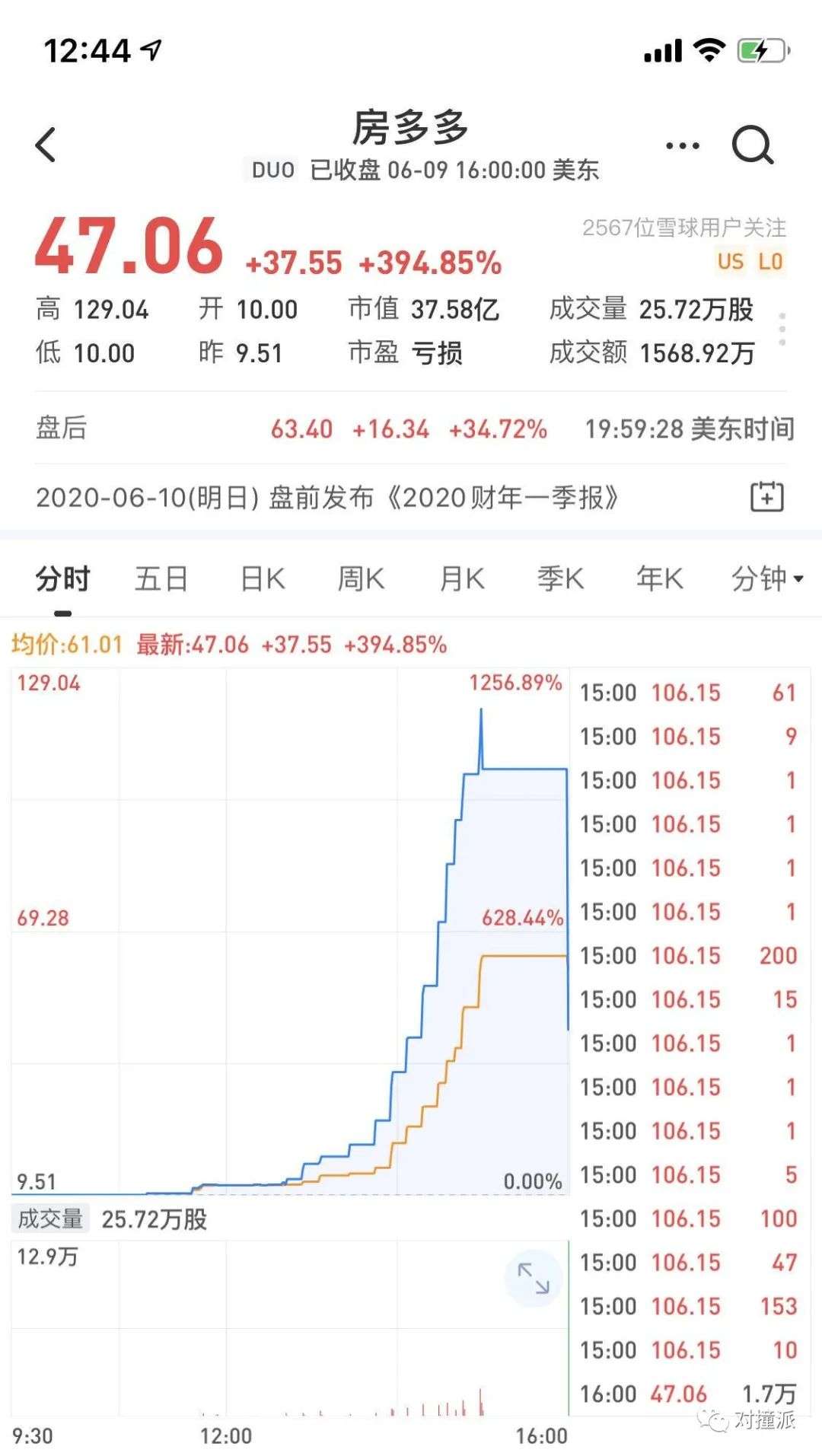
Task: Switch to the 五日 chart tab
Action: pyautogui.click(x=161, y=579)
